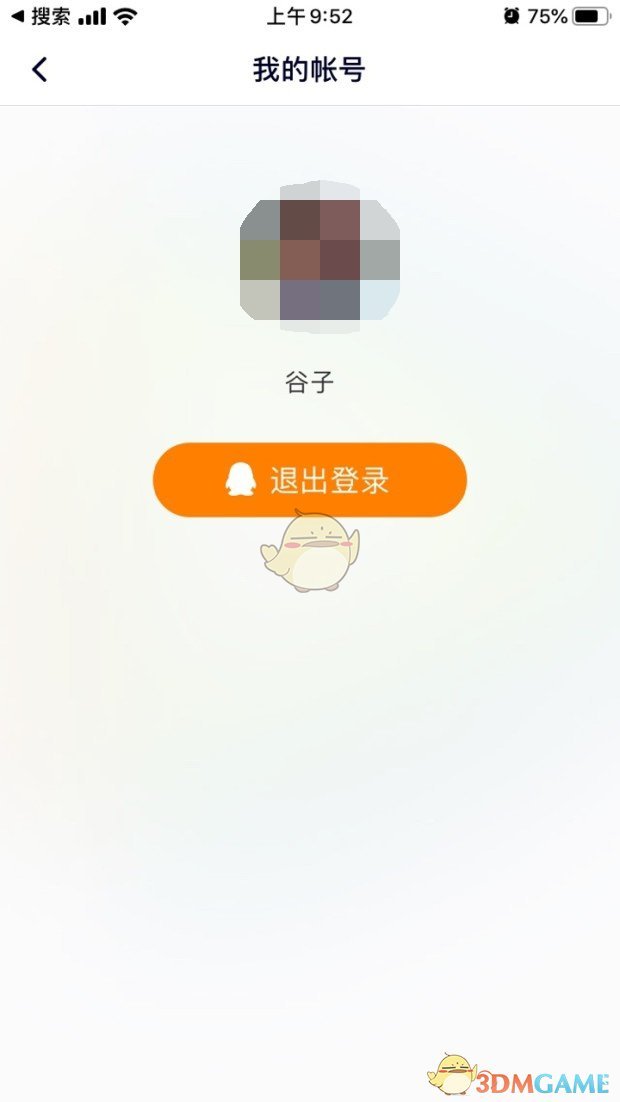Tap the 退出登录 button

(309, 480)
